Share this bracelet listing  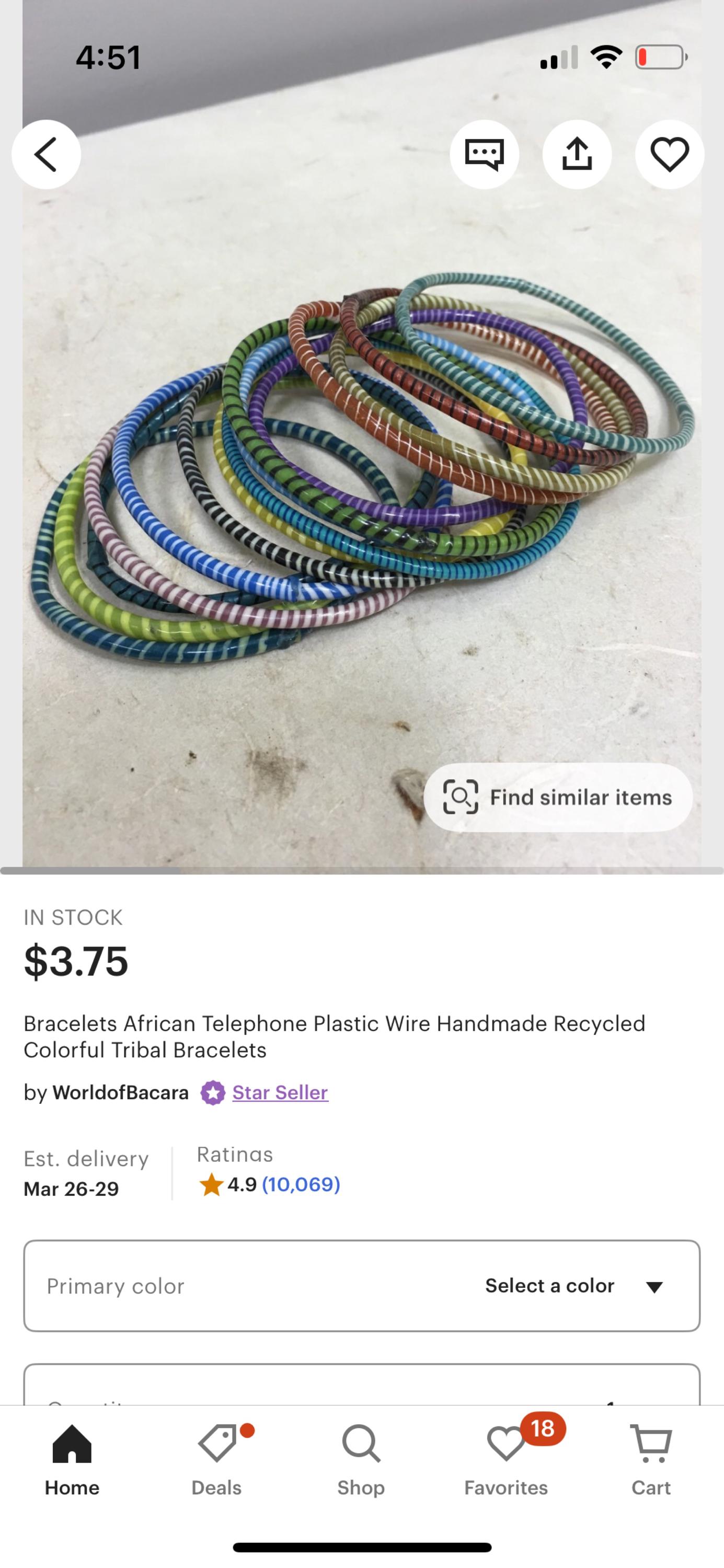[577, 155]
